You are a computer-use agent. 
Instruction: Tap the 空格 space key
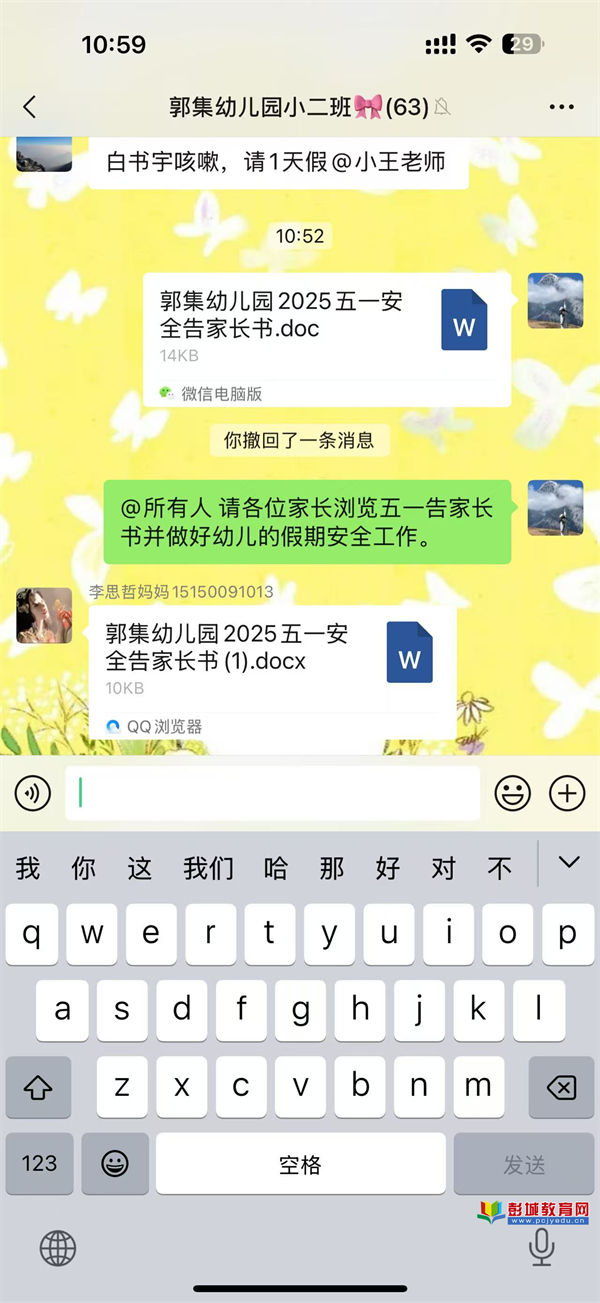pos(300,1163)
